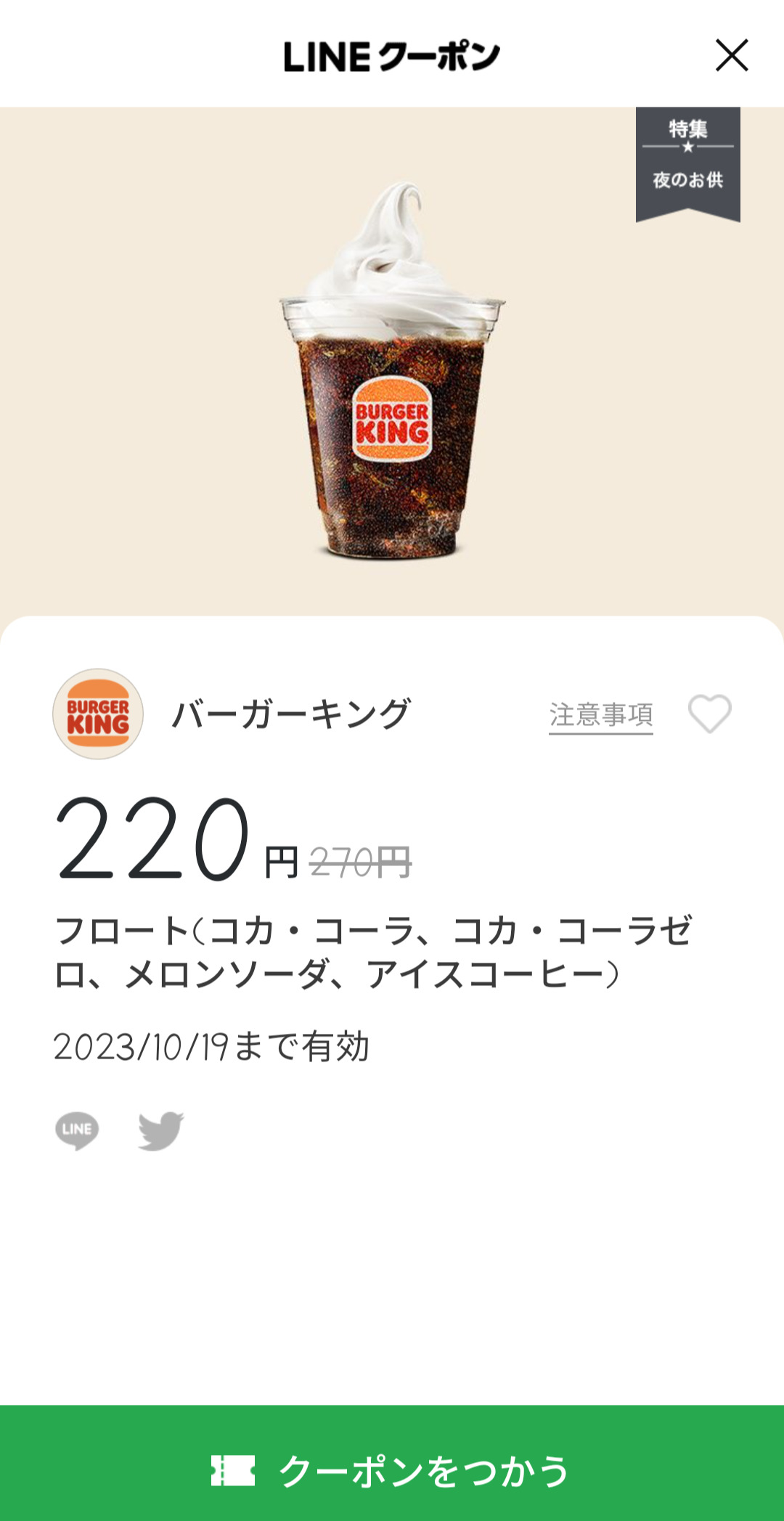Tap the クーポンをつかう button

(x=392, y=1470)
